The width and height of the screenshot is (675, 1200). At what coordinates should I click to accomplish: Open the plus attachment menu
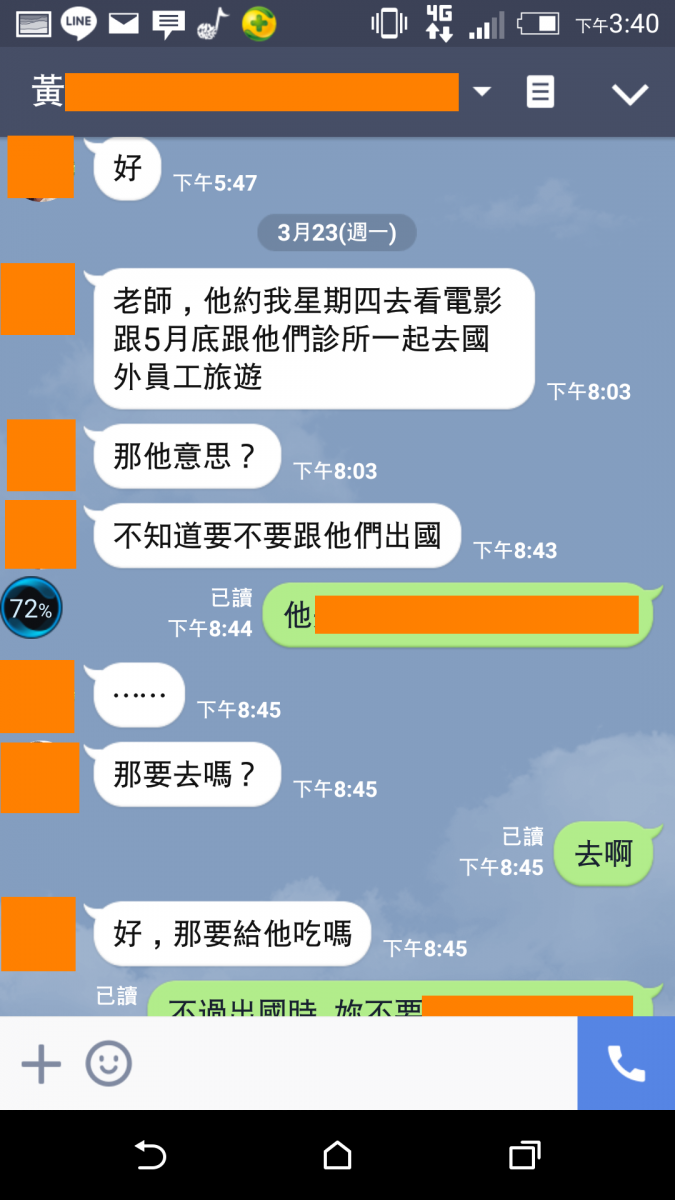click(41, 1064)
